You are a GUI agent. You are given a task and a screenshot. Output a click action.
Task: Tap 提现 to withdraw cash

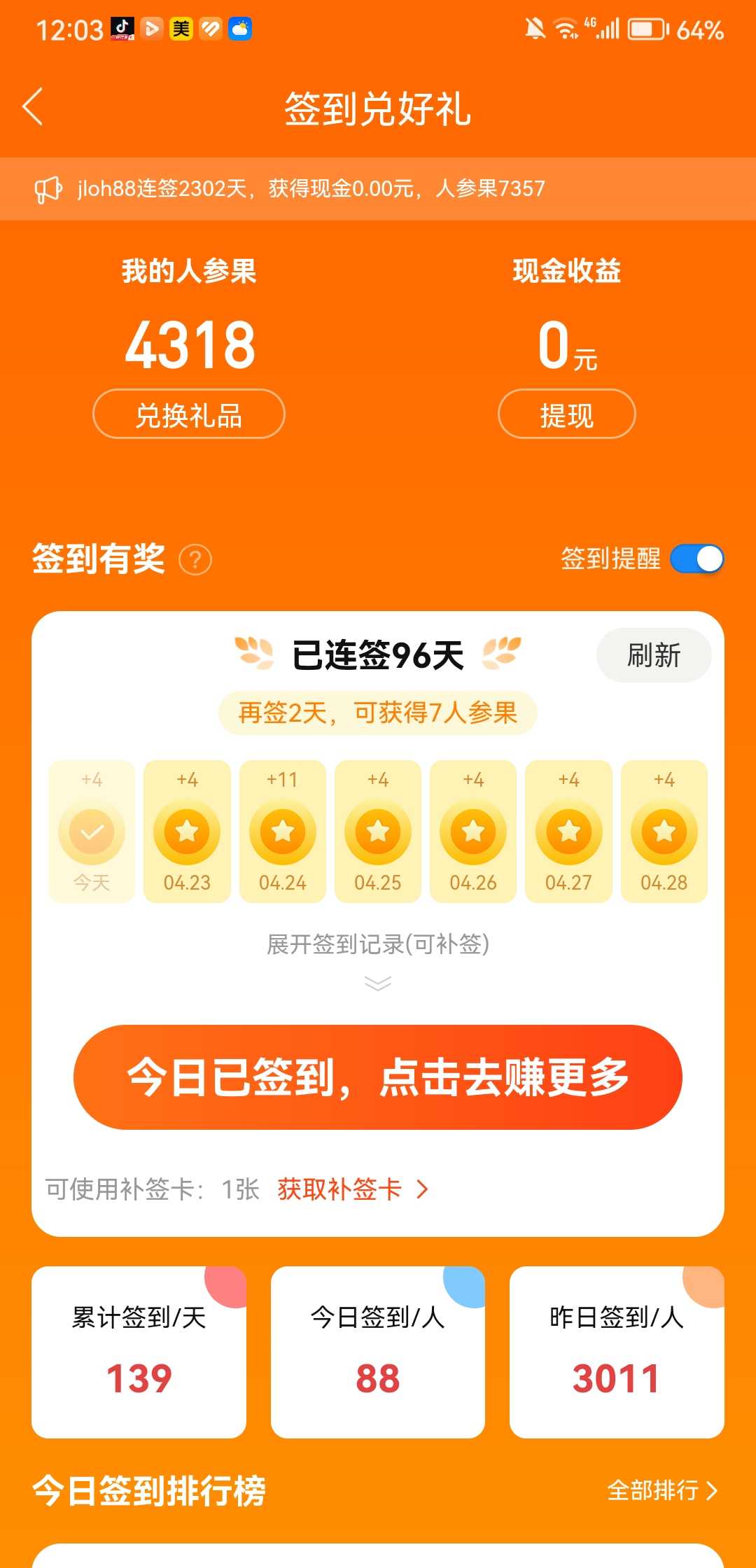click(x=566, y=414)
